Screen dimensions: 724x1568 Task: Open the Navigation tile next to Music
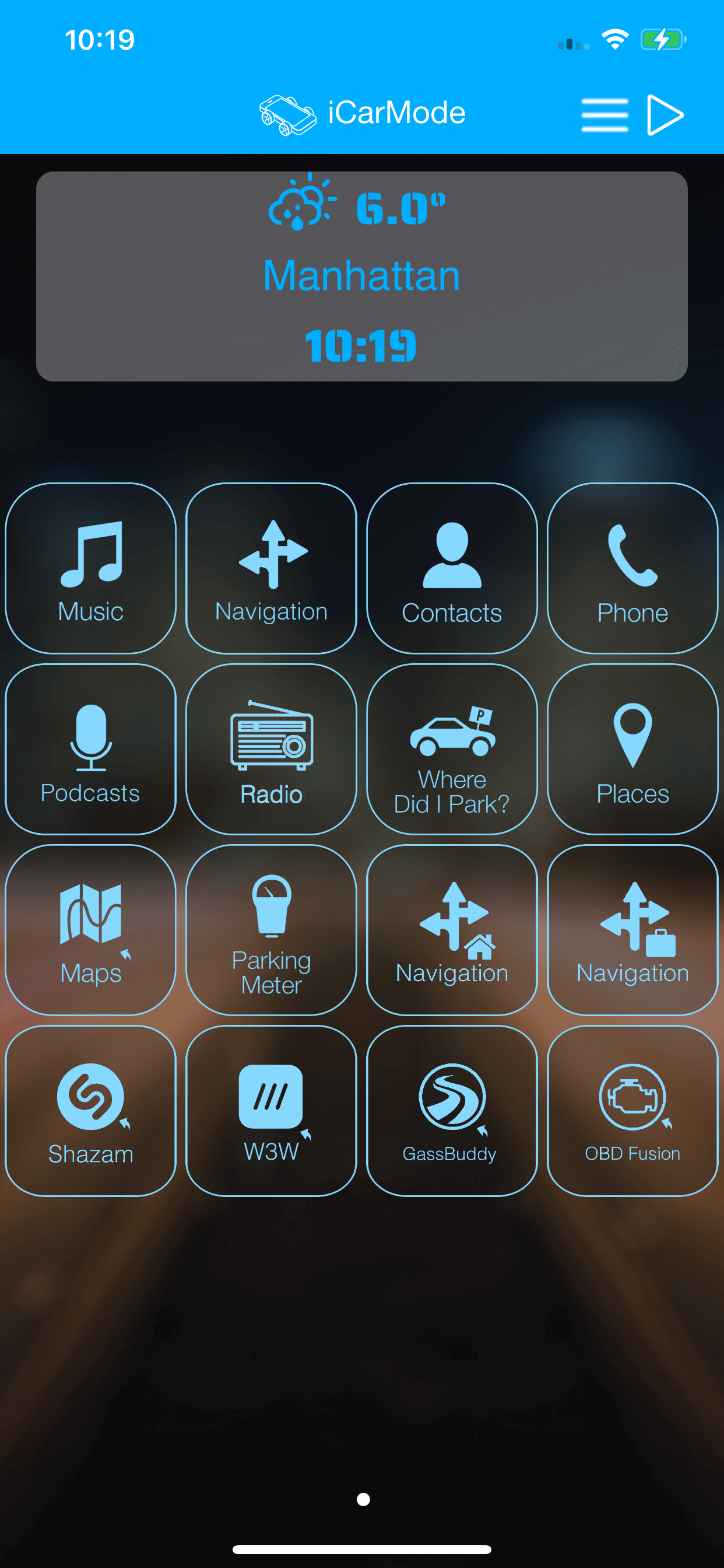point(271,568)
